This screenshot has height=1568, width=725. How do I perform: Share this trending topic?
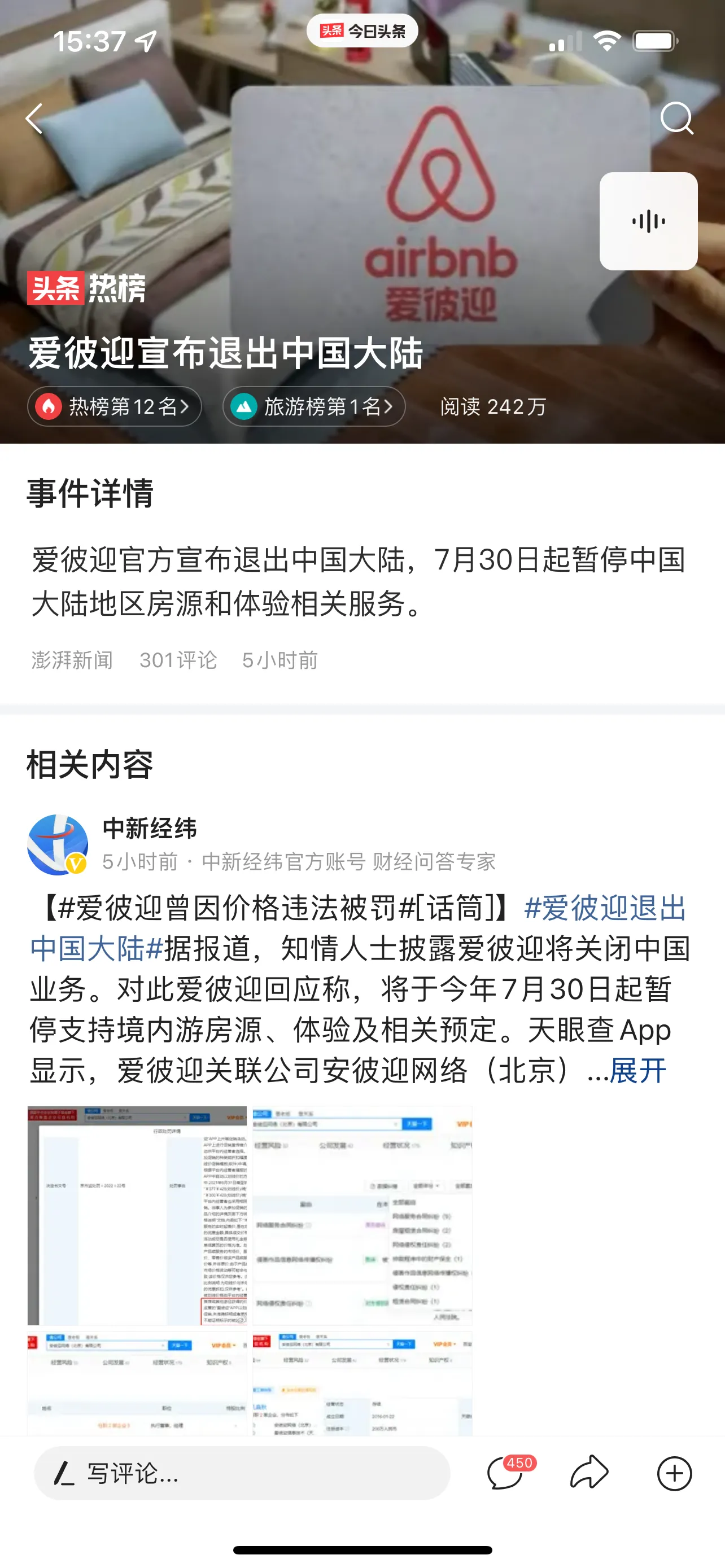tap(589, 1474)
